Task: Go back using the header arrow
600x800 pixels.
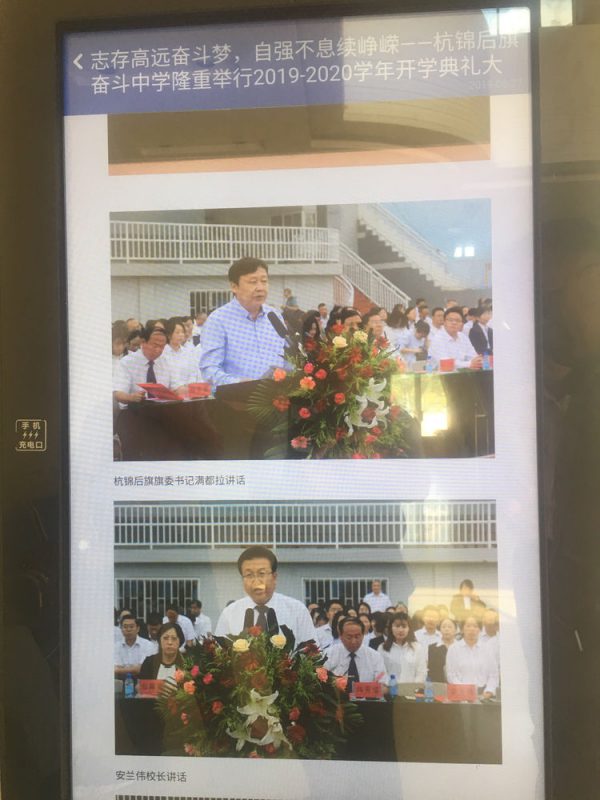Action: 78,61
